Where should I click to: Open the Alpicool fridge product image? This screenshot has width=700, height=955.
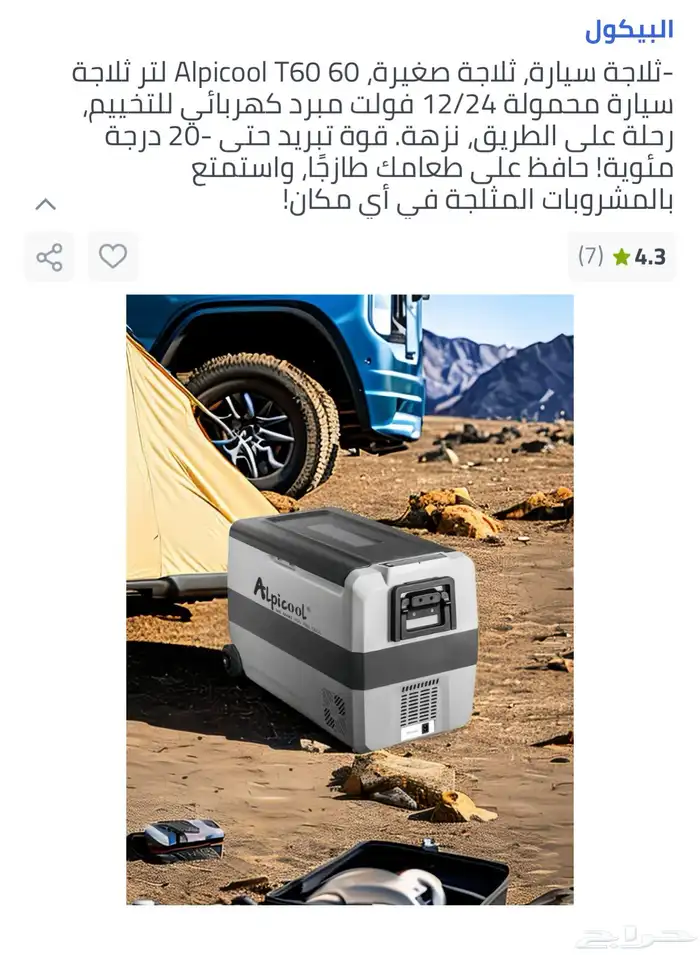coord(350,600)
